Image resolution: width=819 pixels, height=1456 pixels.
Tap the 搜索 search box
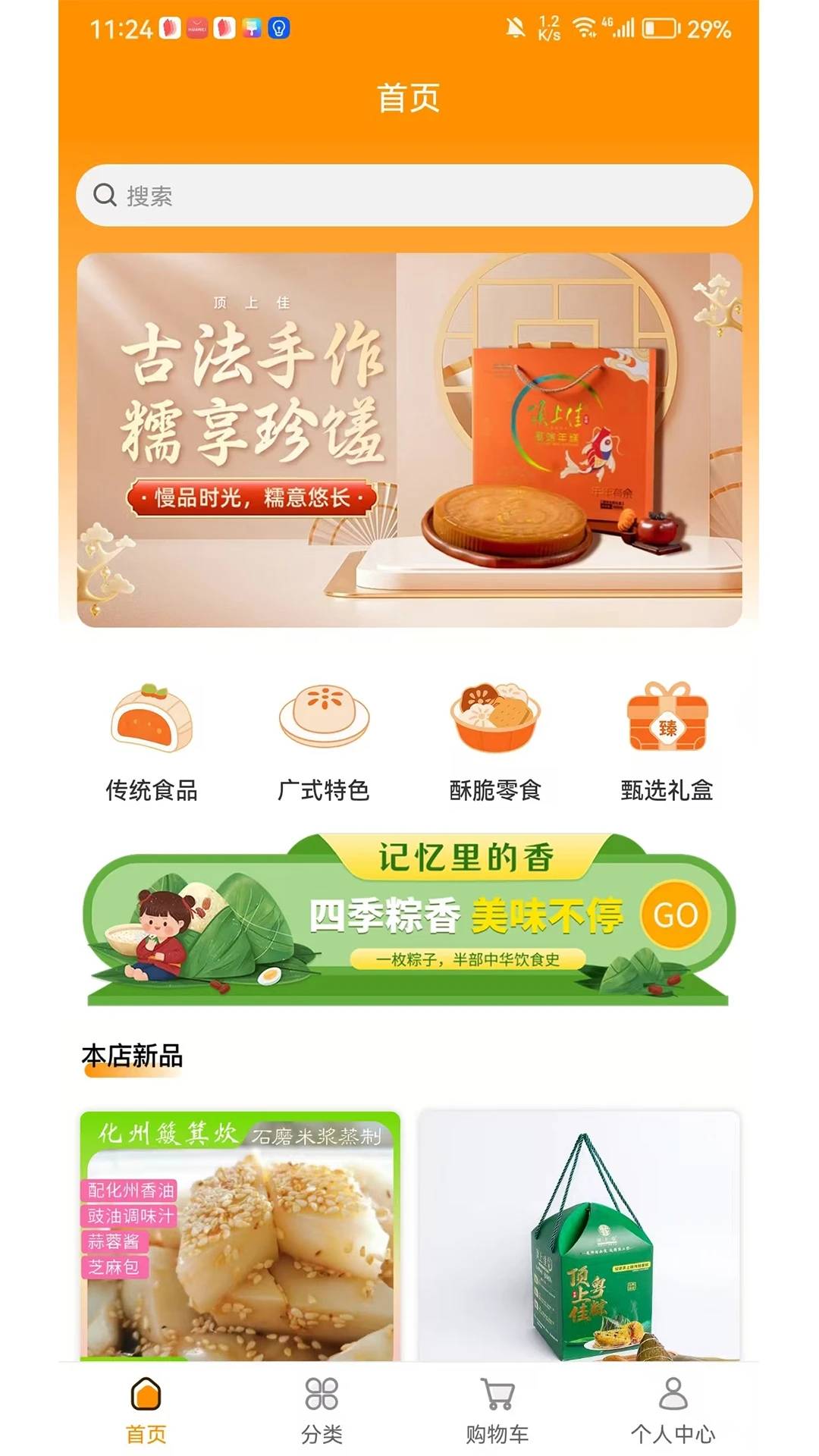[413, 196]
